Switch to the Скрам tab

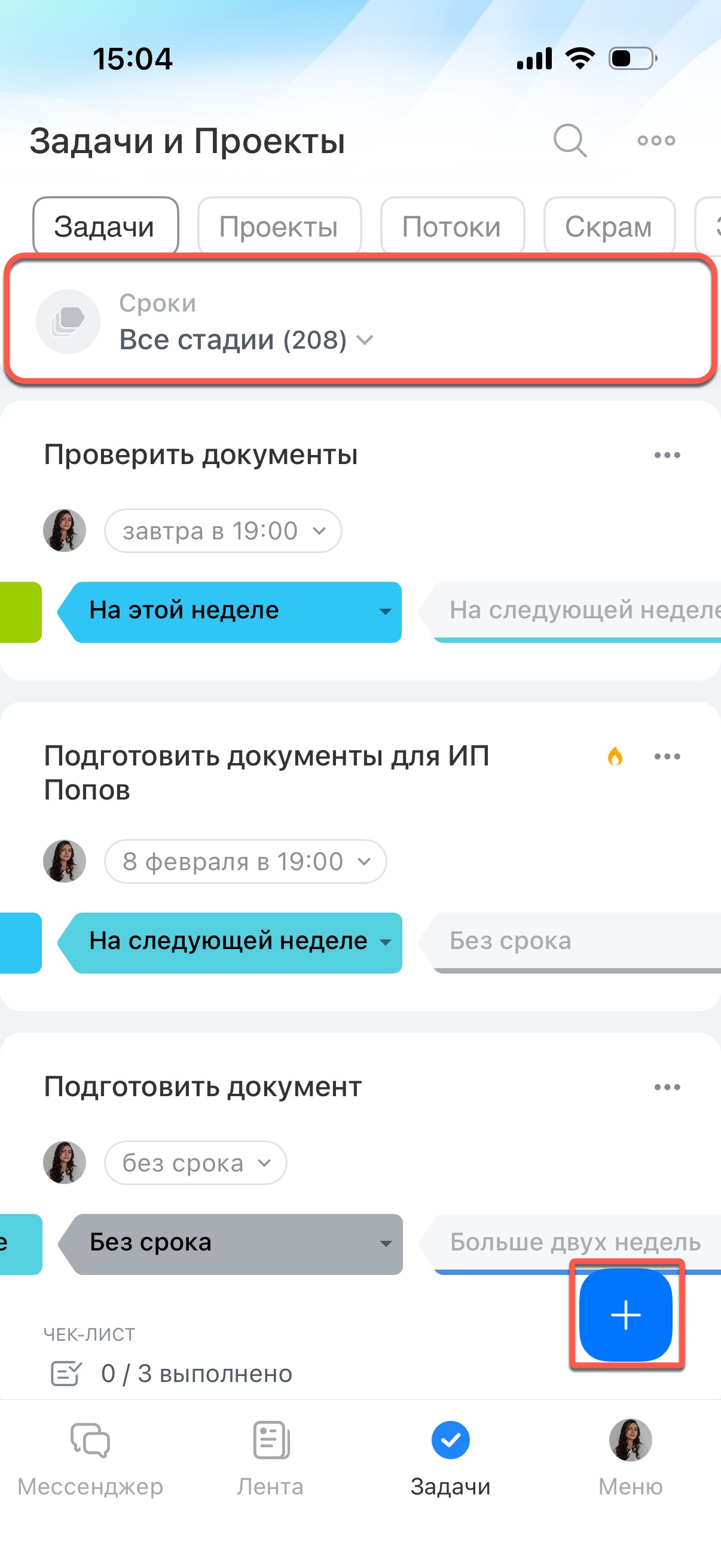(x=609, y=227)
